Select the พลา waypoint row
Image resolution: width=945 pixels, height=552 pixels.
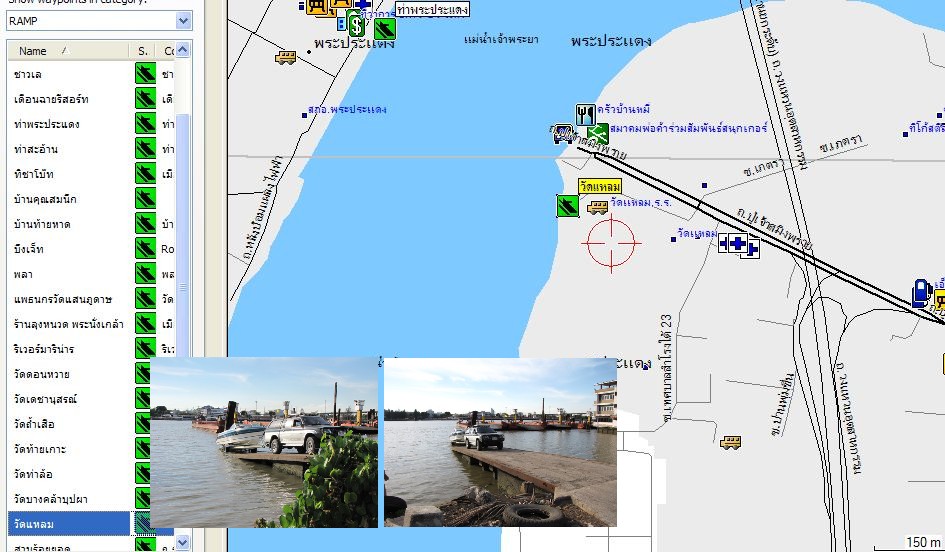click(x=24, y=274)
